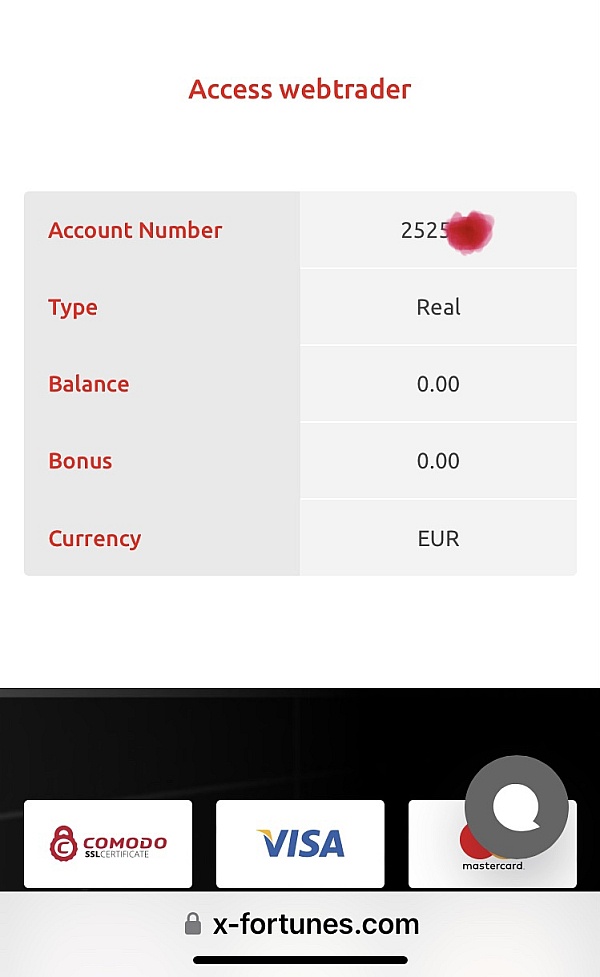Tap the x-fortunes.com address bar
The image size is (600, 977).
tap(302, 924)
